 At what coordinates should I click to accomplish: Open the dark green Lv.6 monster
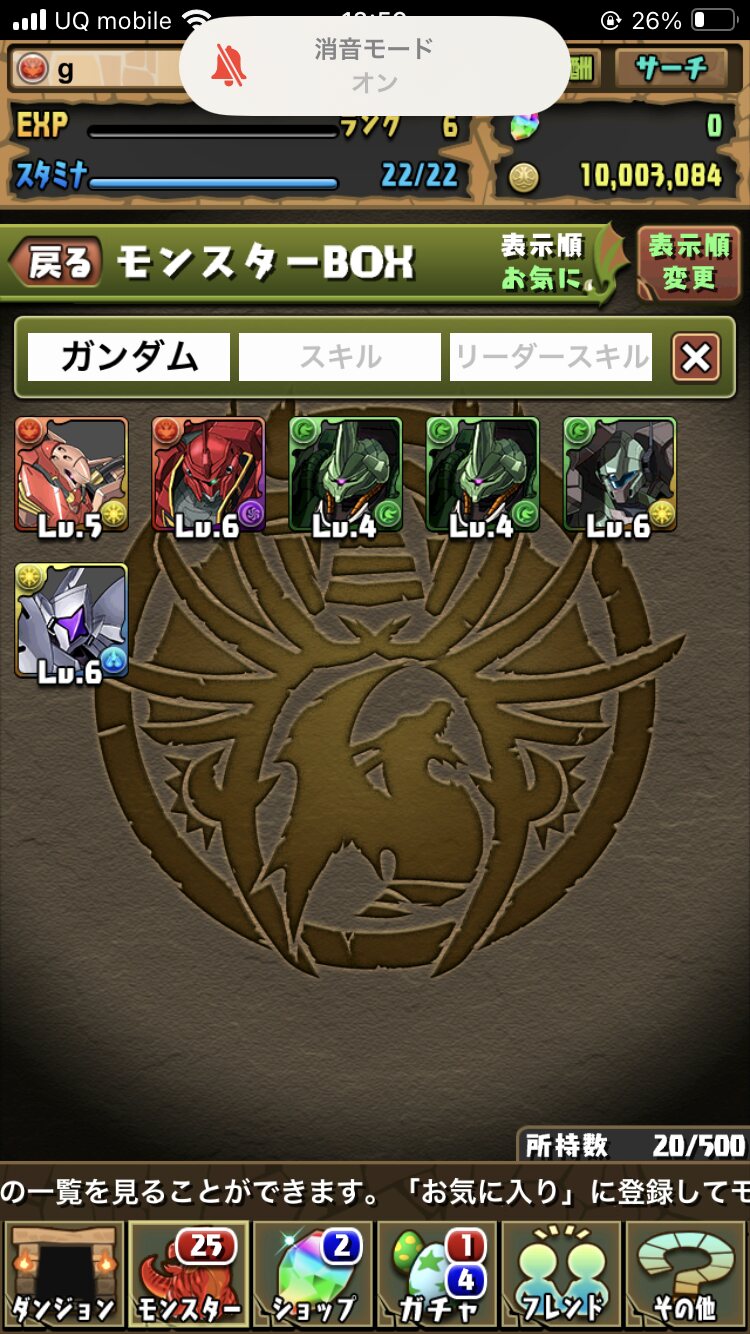[x=619, y=475]
